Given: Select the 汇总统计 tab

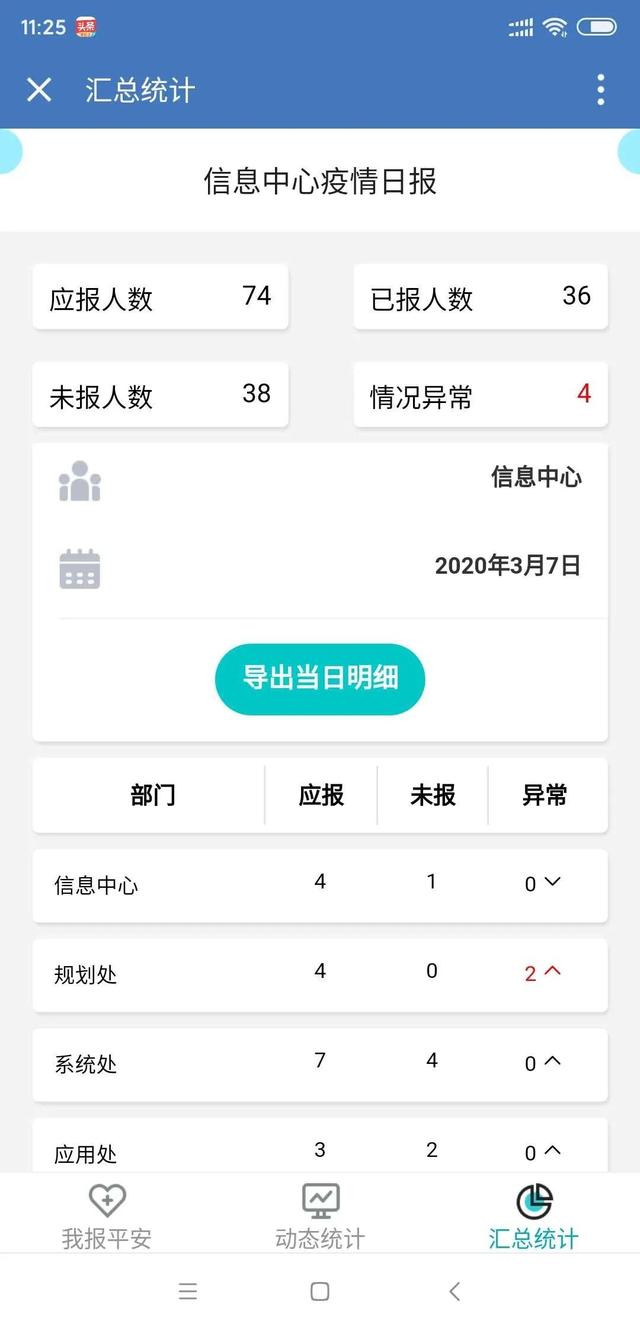Looking at the screenshot, I should [533, 1216].
